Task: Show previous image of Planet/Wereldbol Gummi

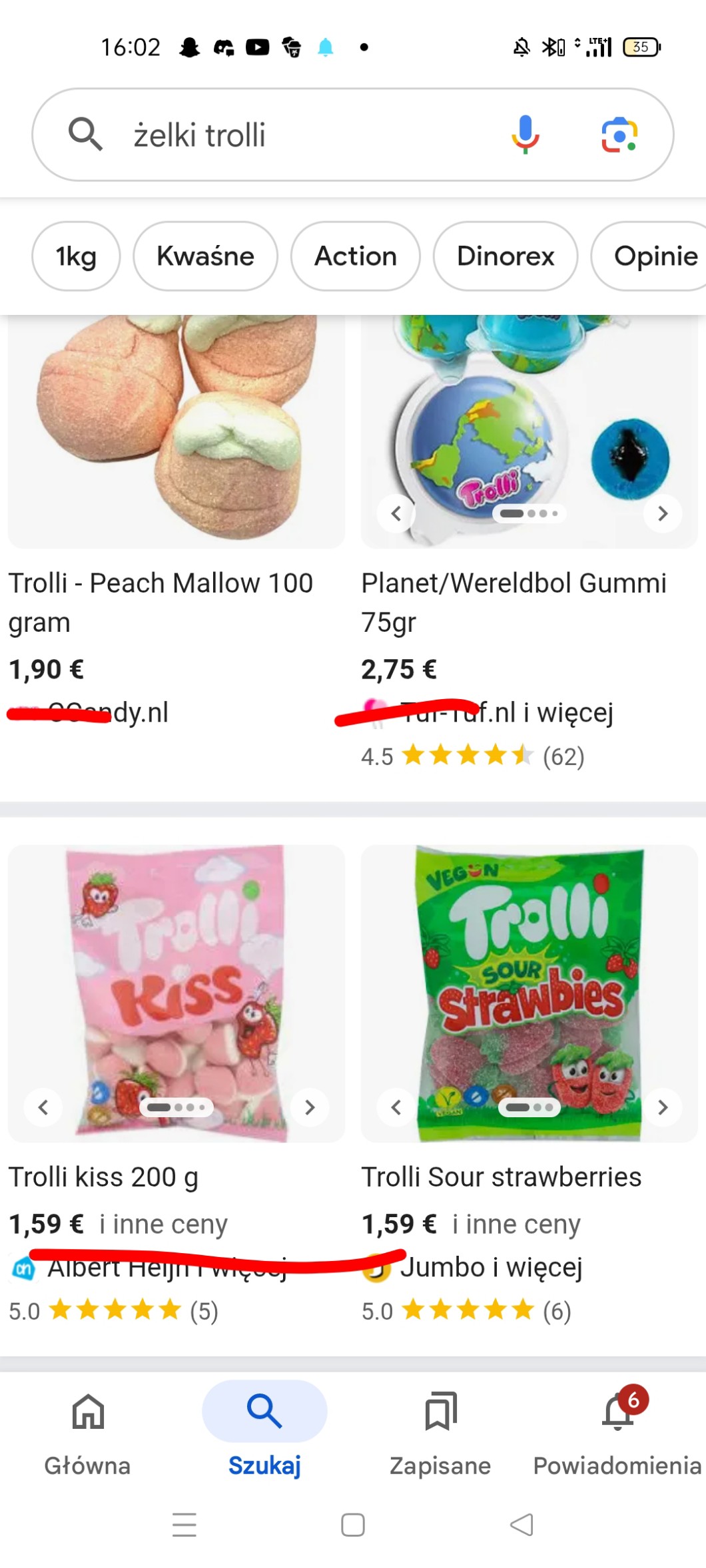Action: pos(396,513)
